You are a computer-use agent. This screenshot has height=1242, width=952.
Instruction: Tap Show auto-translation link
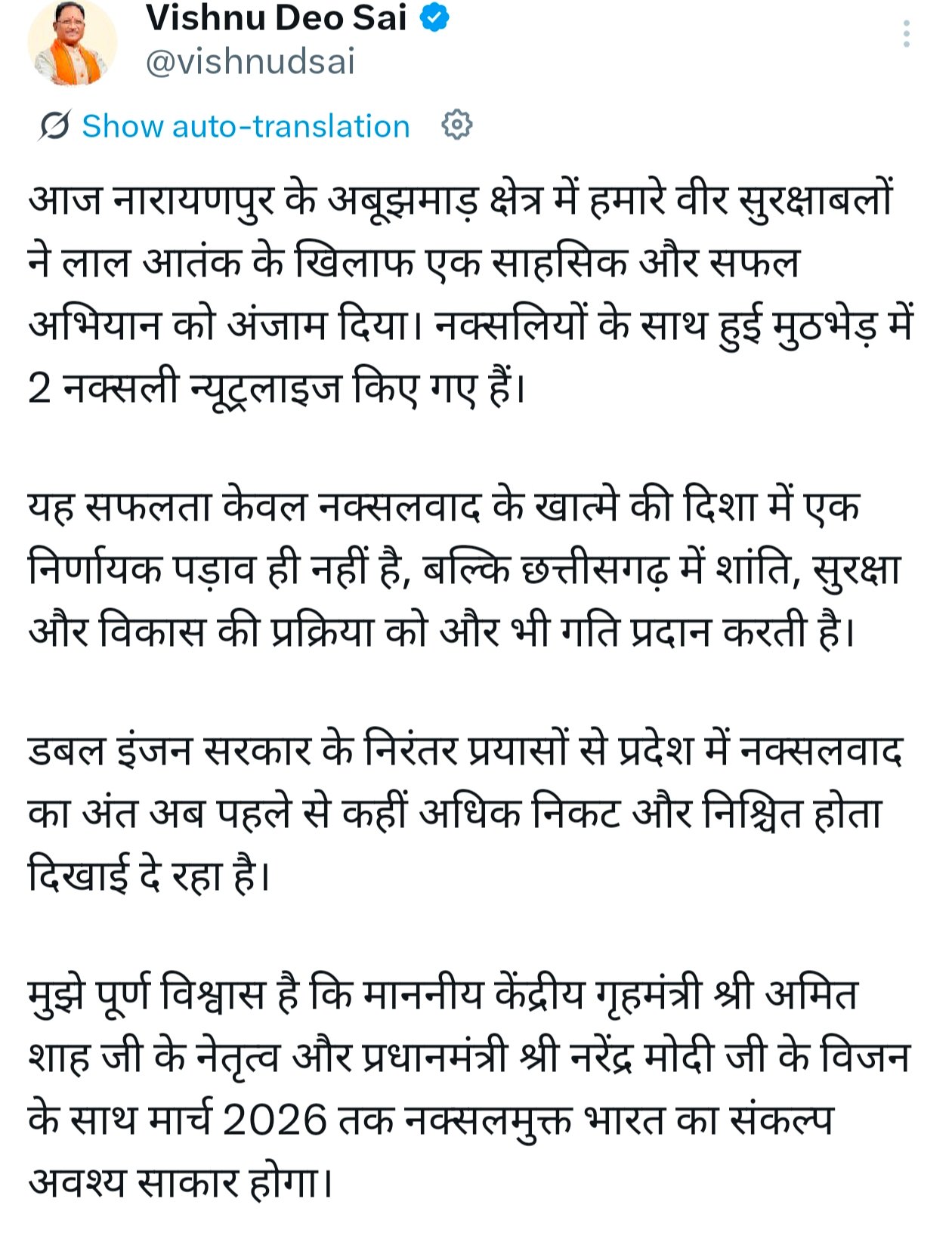coord(246,126)
